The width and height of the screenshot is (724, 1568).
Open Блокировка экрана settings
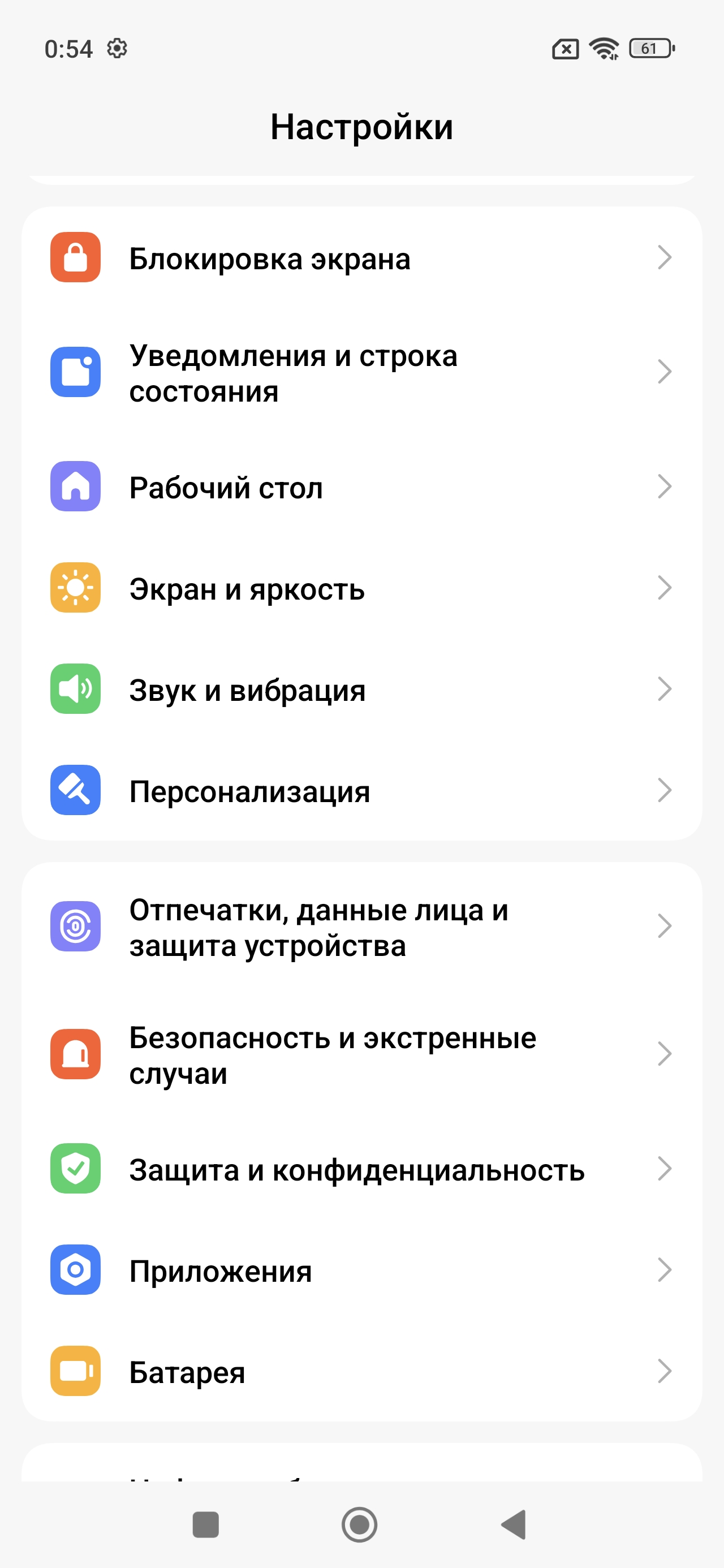tap(361, 258)
